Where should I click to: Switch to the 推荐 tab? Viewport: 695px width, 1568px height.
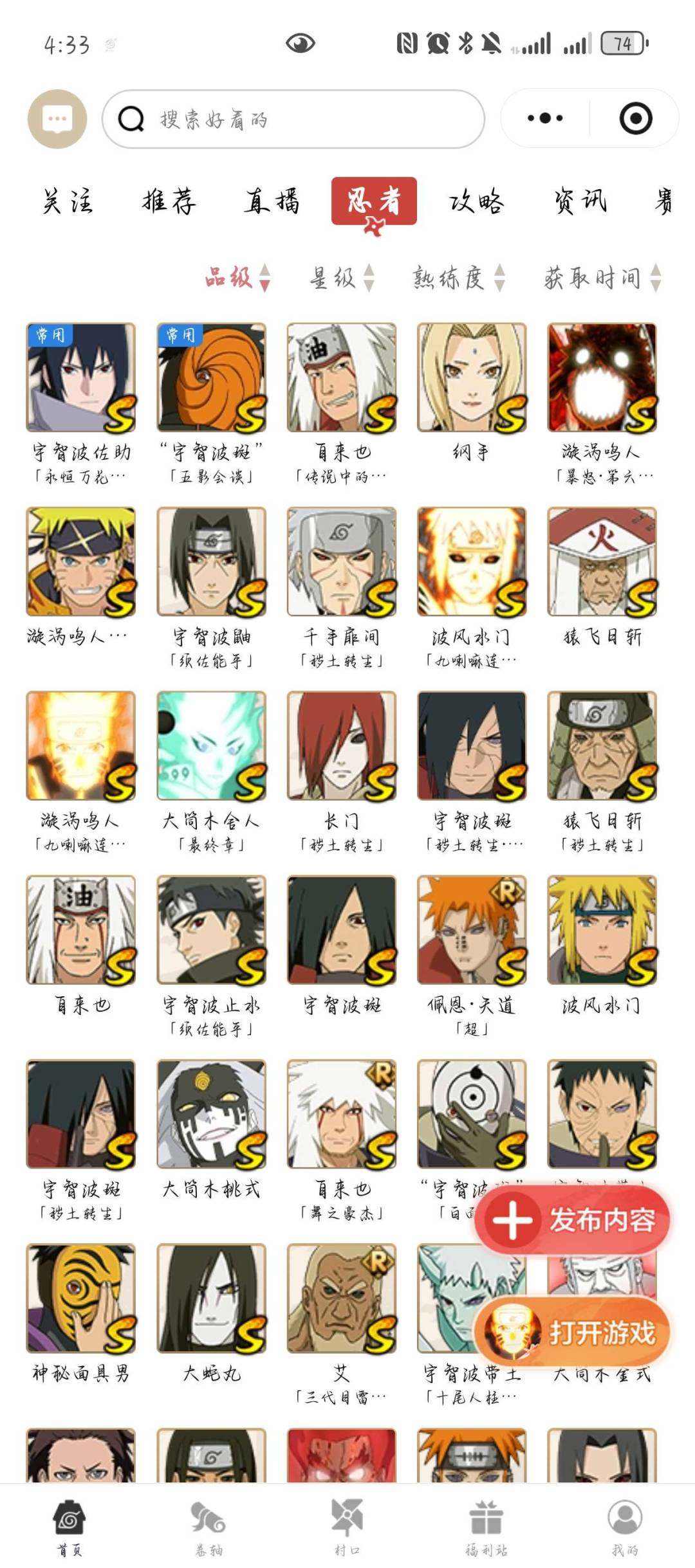click(169, 201)
